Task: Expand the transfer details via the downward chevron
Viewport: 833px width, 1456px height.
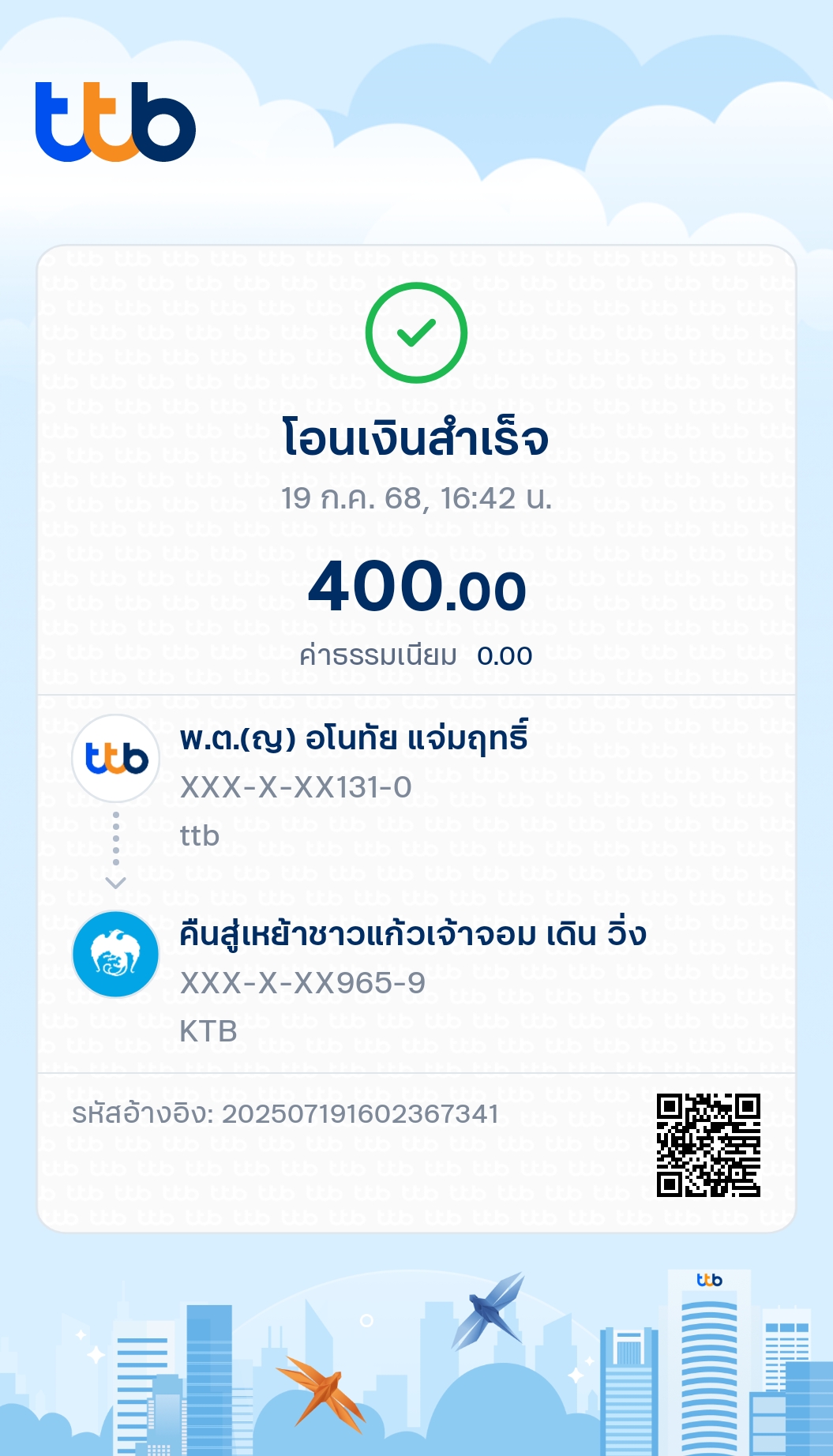Action: tap(115, 882)
